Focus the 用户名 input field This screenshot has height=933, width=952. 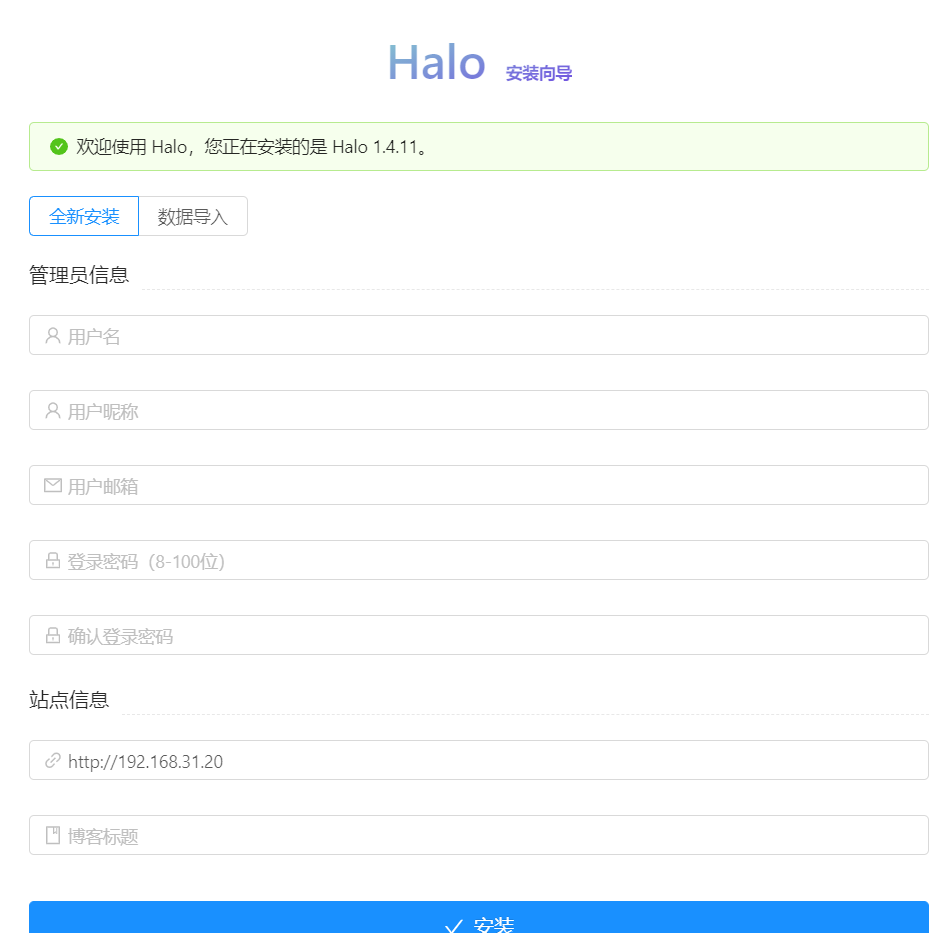(x=478, y=336)
